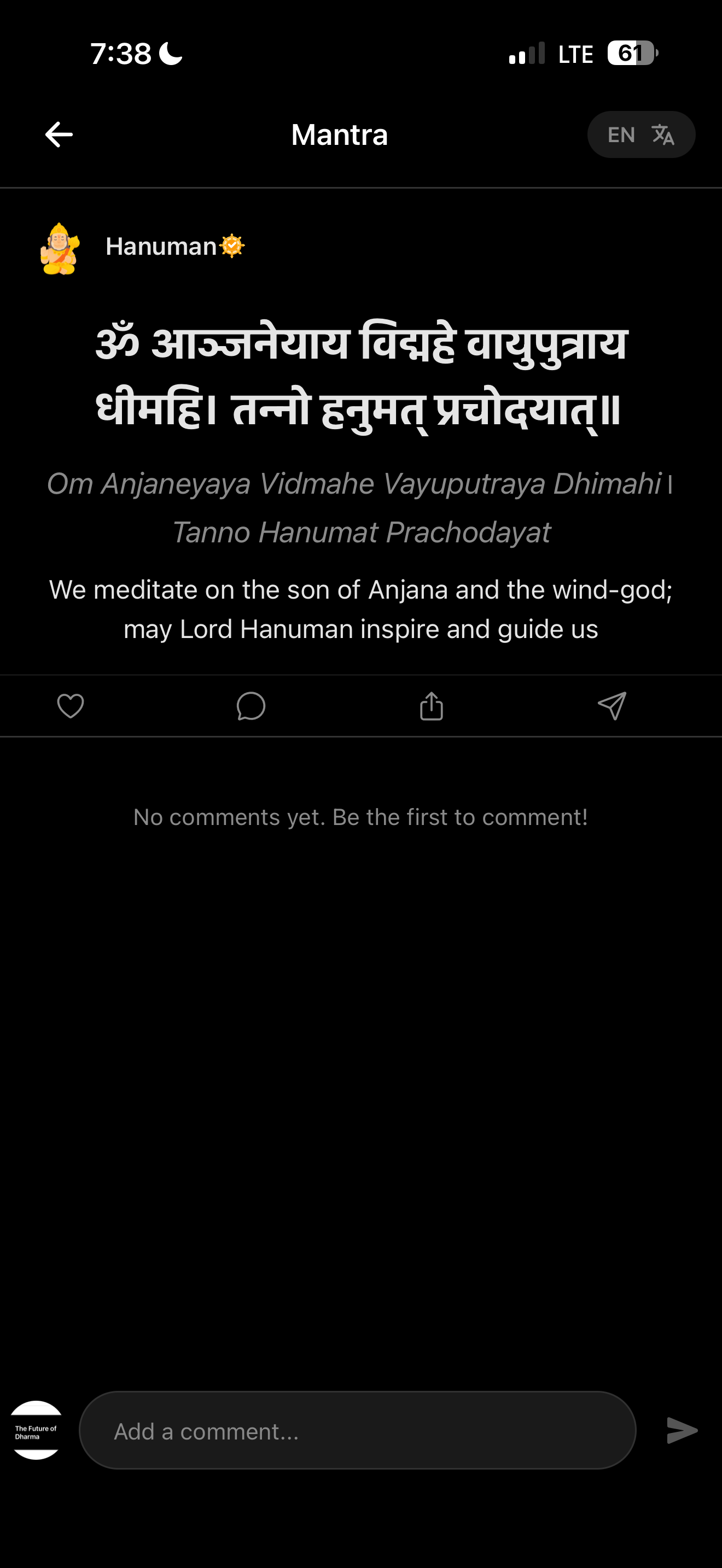Toggle the heart to unlike the mantra
The height and width of the screenshot is (1568, 722).
(x=70, y=706)
